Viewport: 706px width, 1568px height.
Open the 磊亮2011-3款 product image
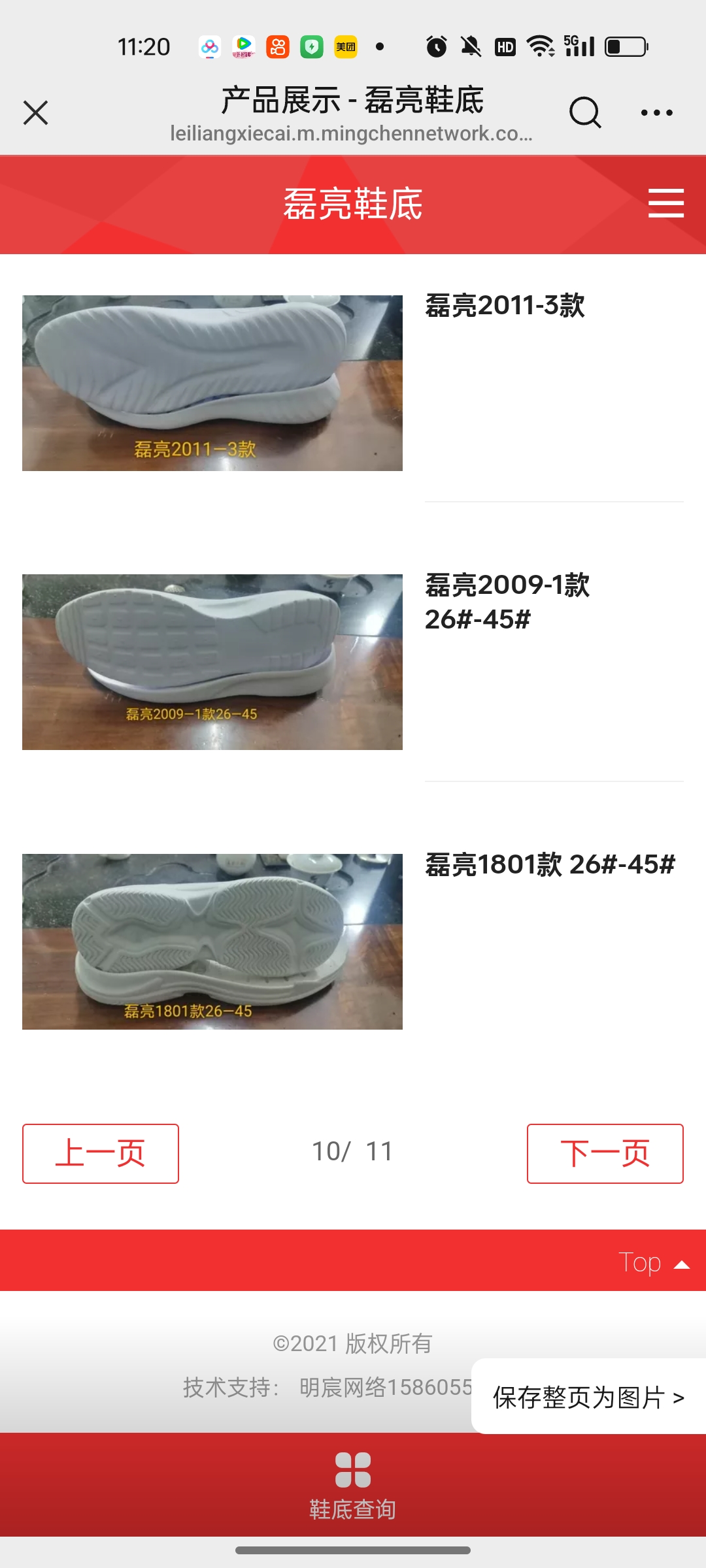(x=212, y=383)
